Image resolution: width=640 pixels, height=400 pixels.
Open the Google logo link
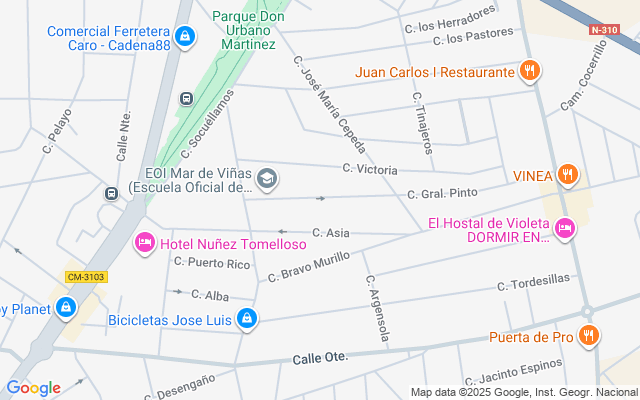point(33,388)
